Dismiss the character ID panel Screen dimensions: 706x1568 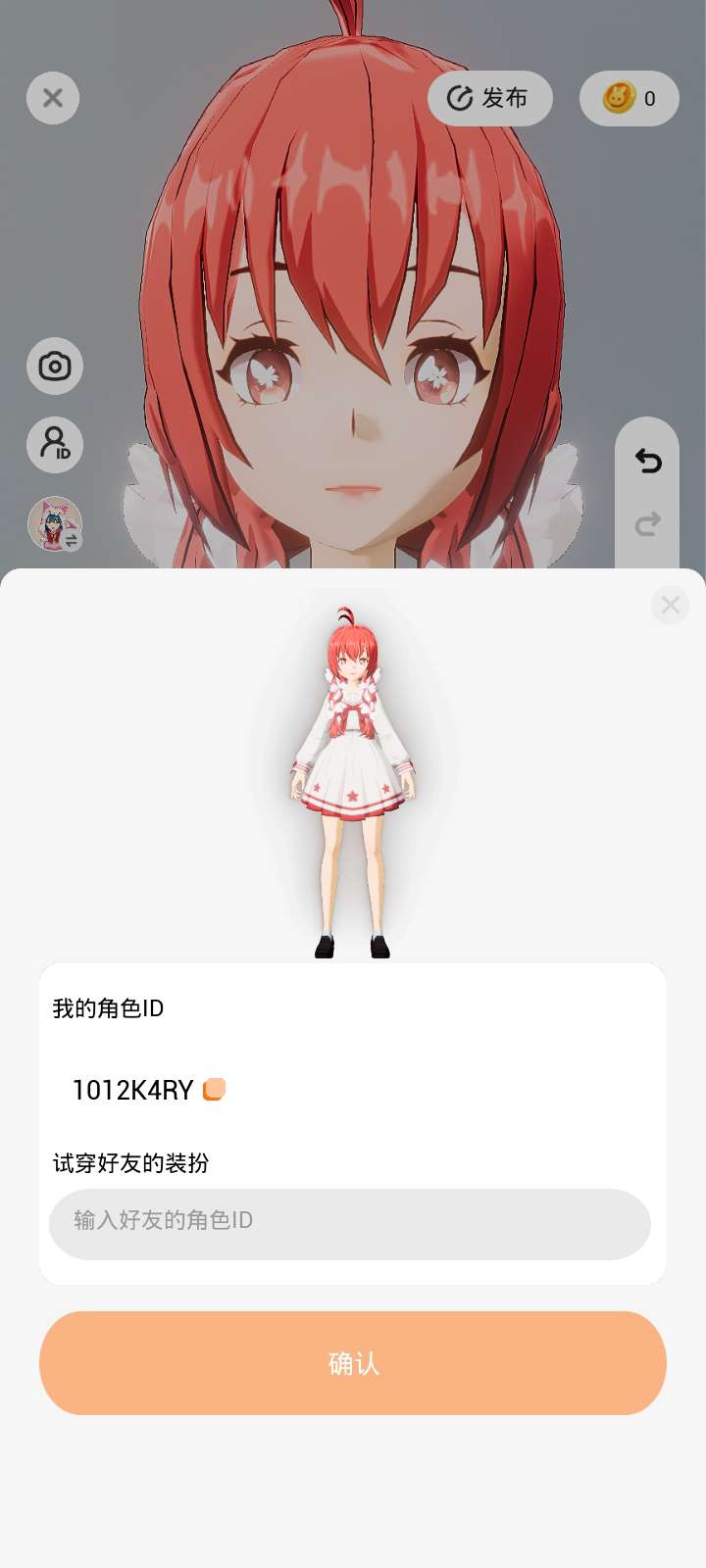671,605
